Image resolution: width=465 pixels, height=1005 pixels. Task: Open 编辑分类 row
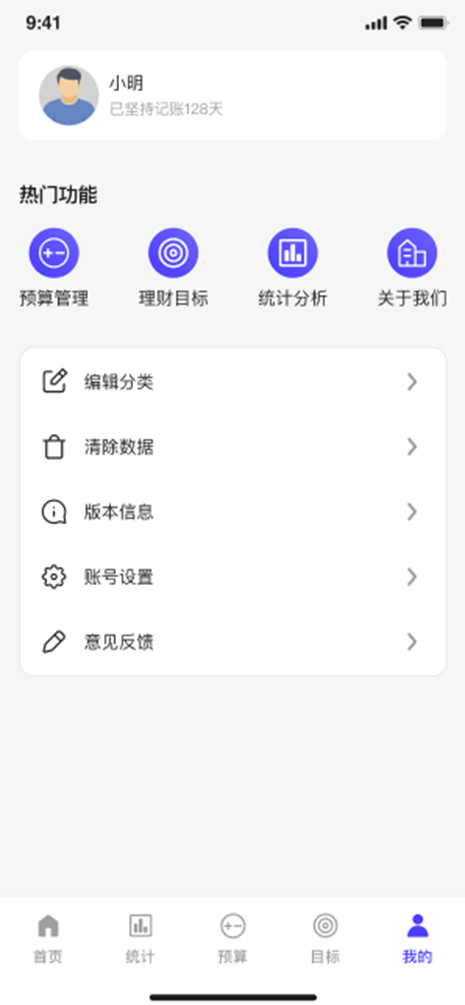tap(233, 382)
